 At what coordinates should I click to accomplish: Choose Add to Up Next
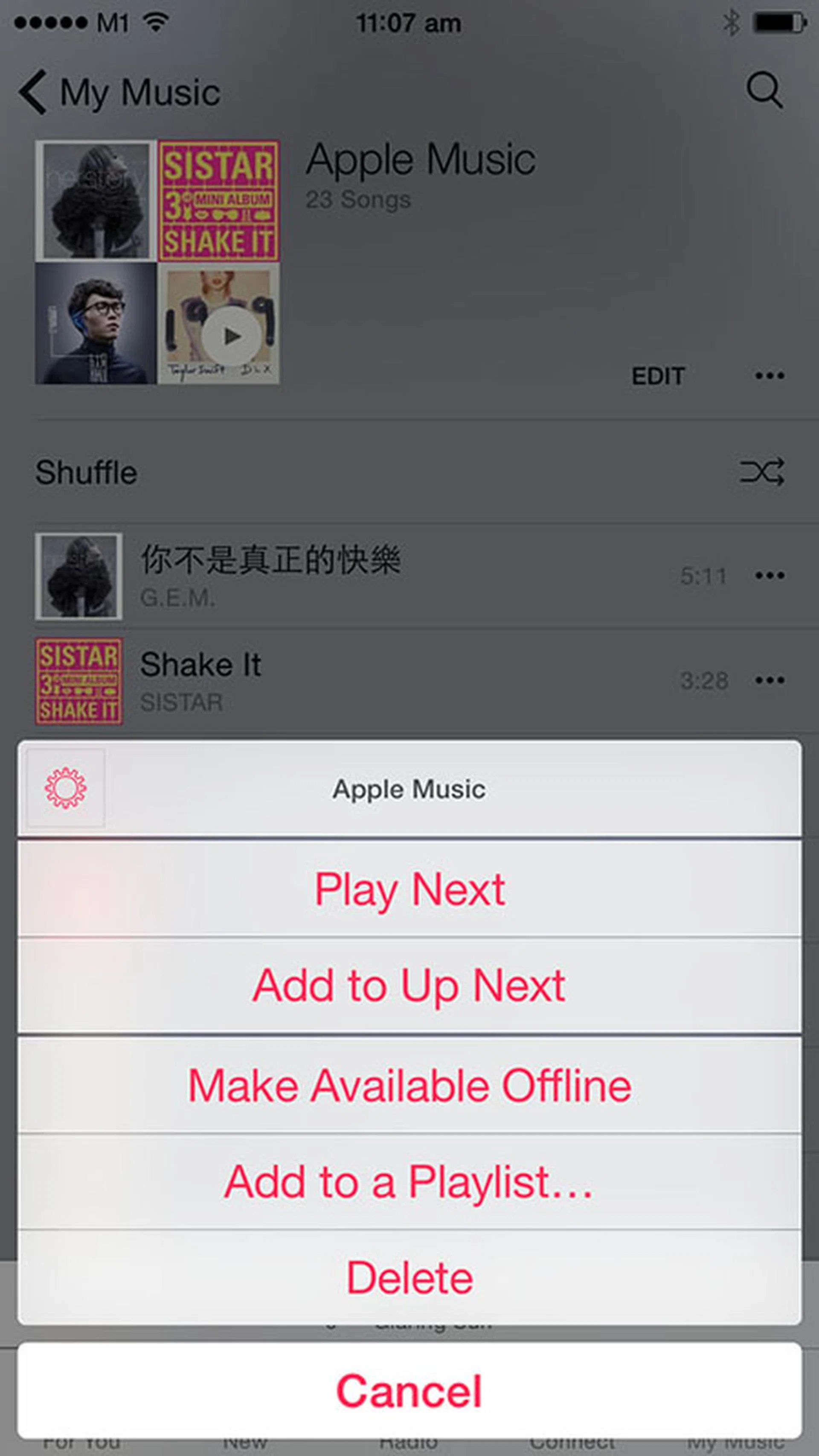coord(409,986)
